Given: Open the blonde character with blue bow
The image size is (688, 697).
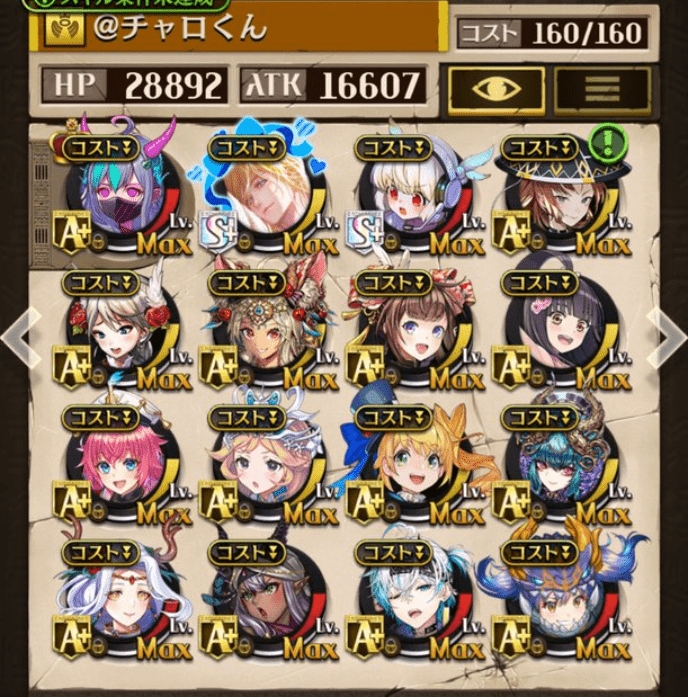Looking at the screenshot, I should pyautogui.click(x=410, y=467).
